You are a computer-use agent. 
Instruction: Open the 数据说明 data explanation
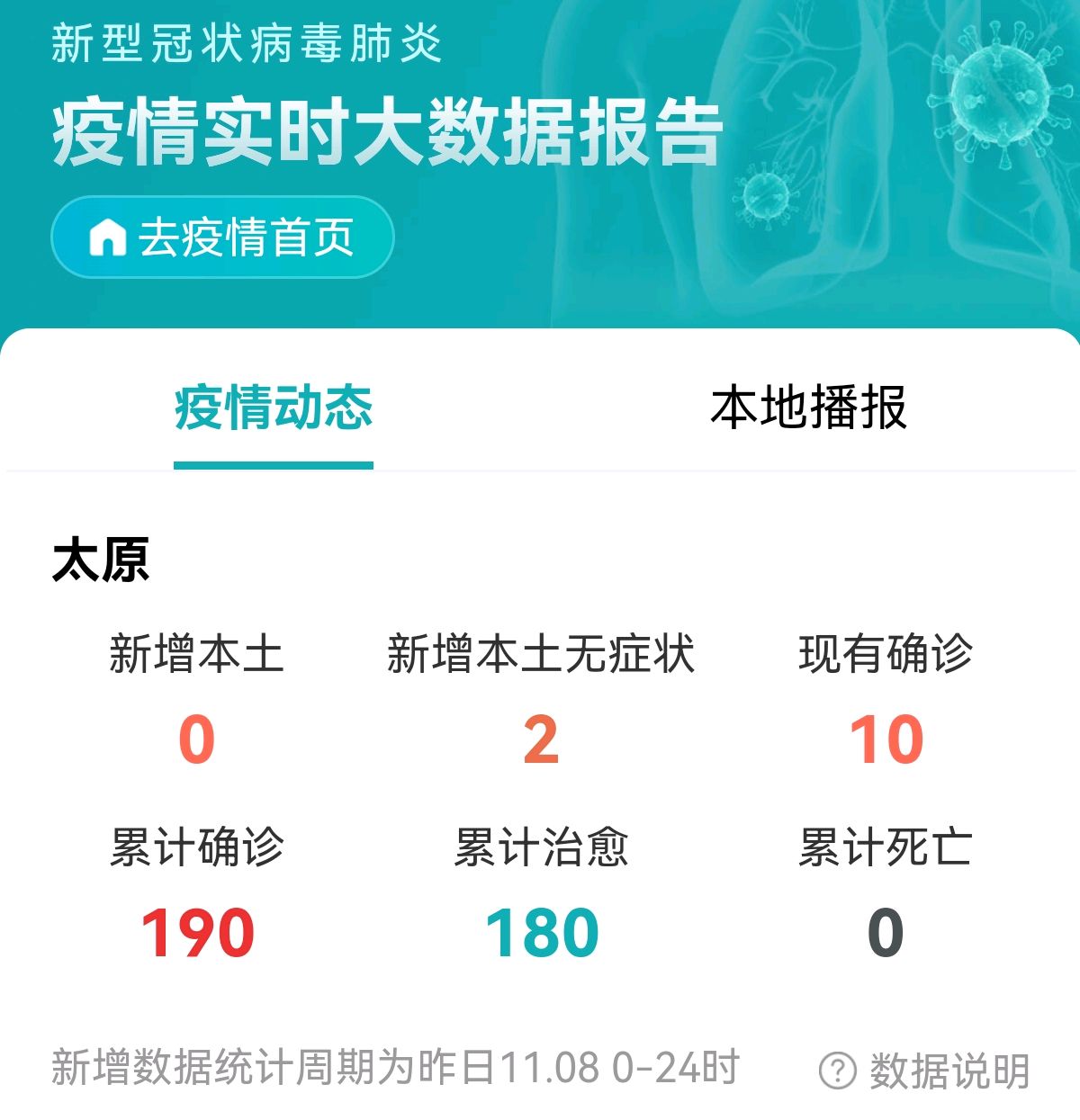[x=925, y=1071]
